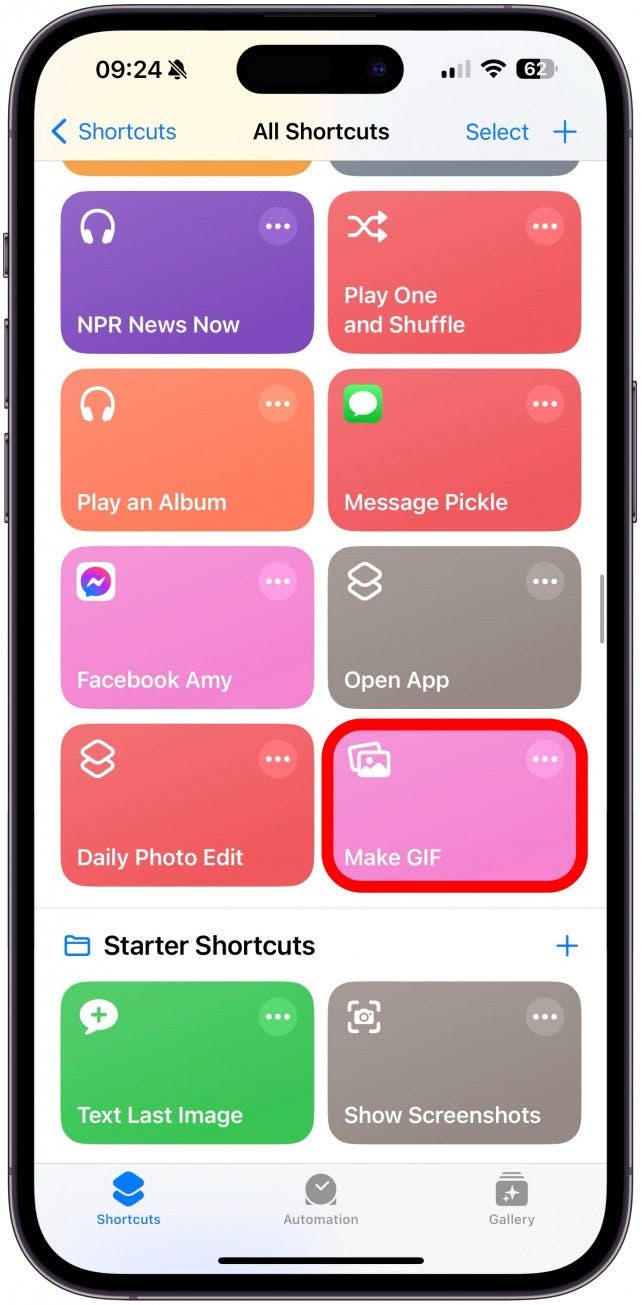Tap Select in the top bar

pos(497,132)
